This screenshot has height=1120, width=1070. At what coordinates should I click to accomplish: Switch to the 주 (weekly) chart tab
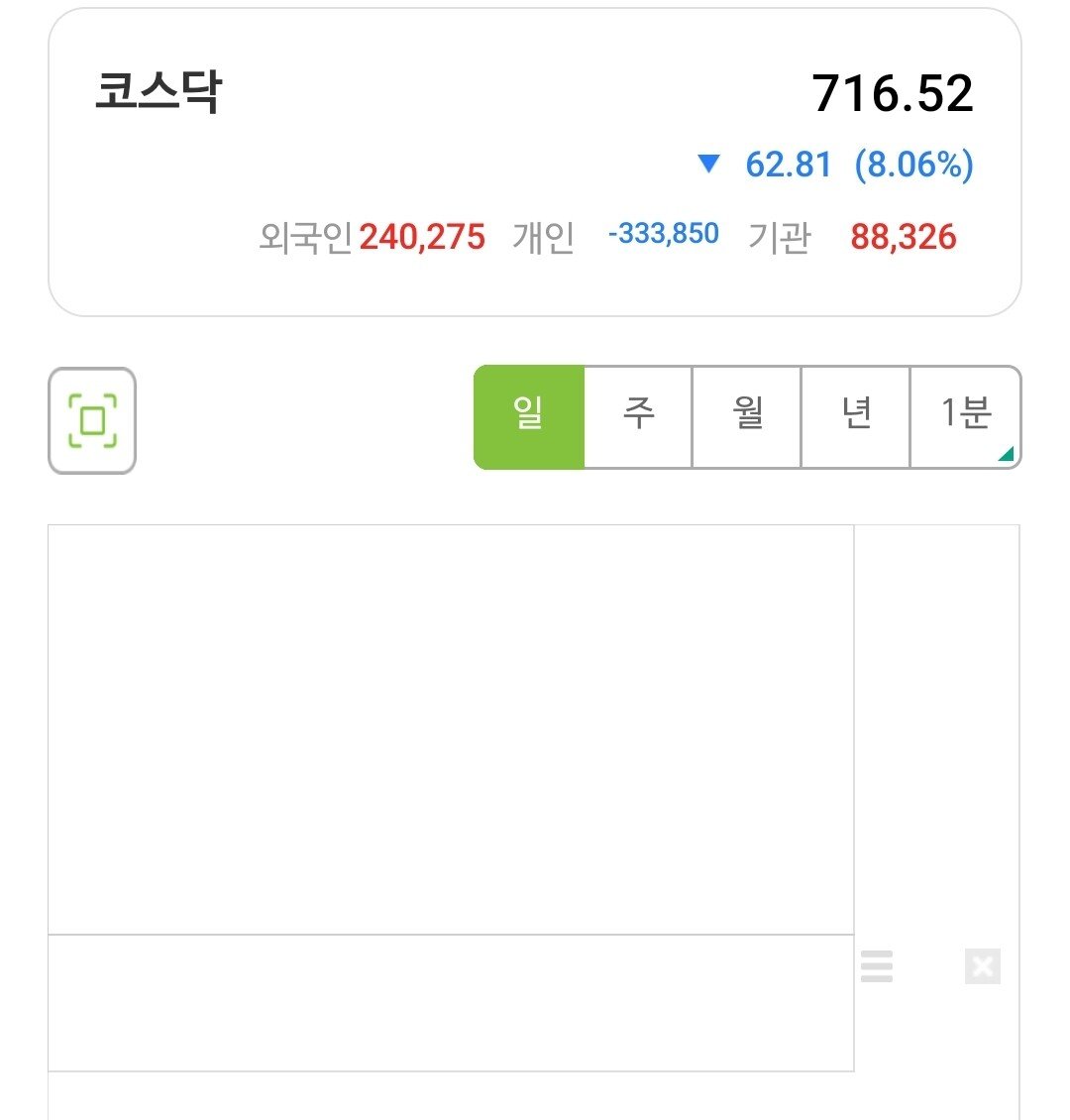tap(638, 416)
